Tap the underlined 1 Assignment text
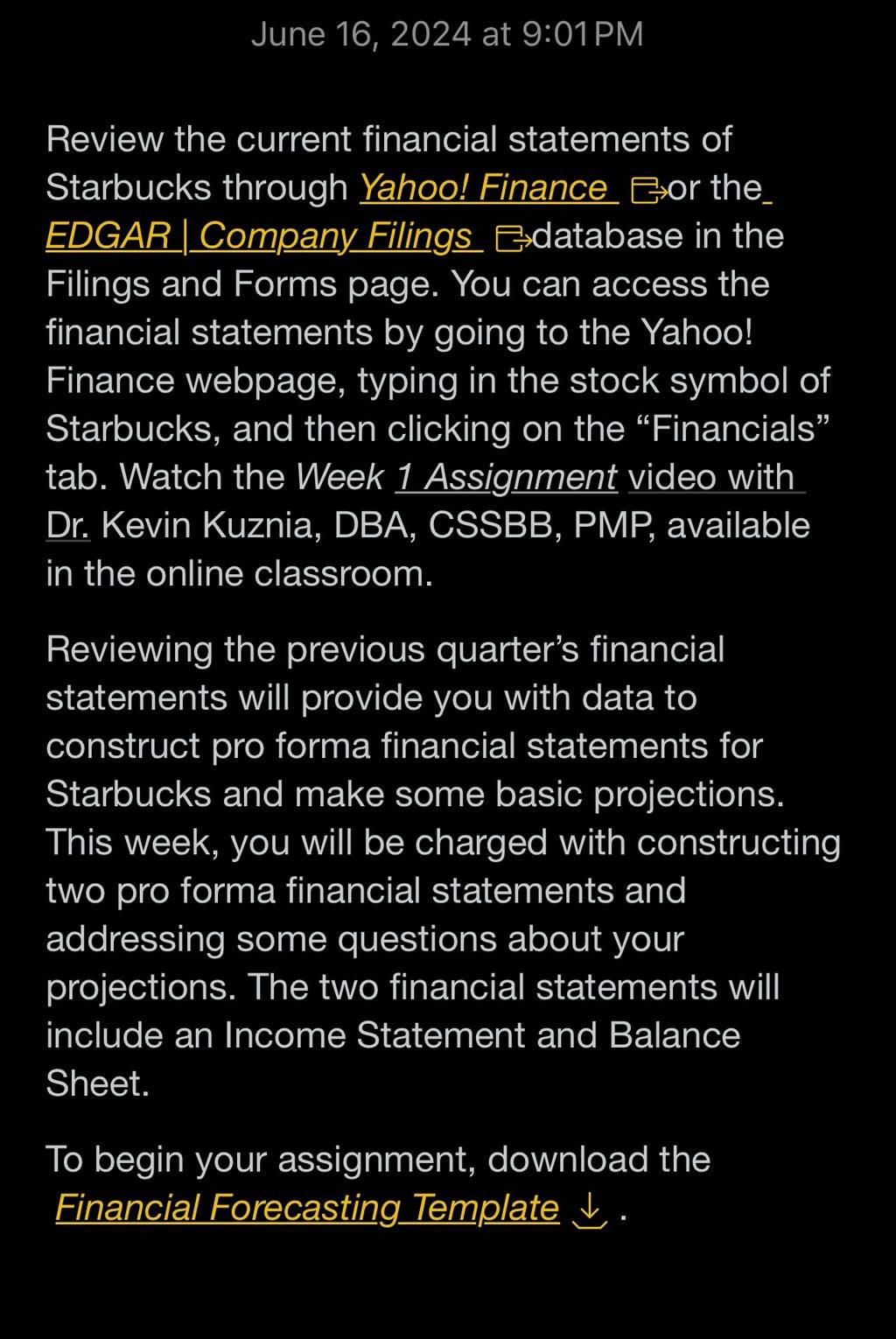 click(x=506, y=477)
